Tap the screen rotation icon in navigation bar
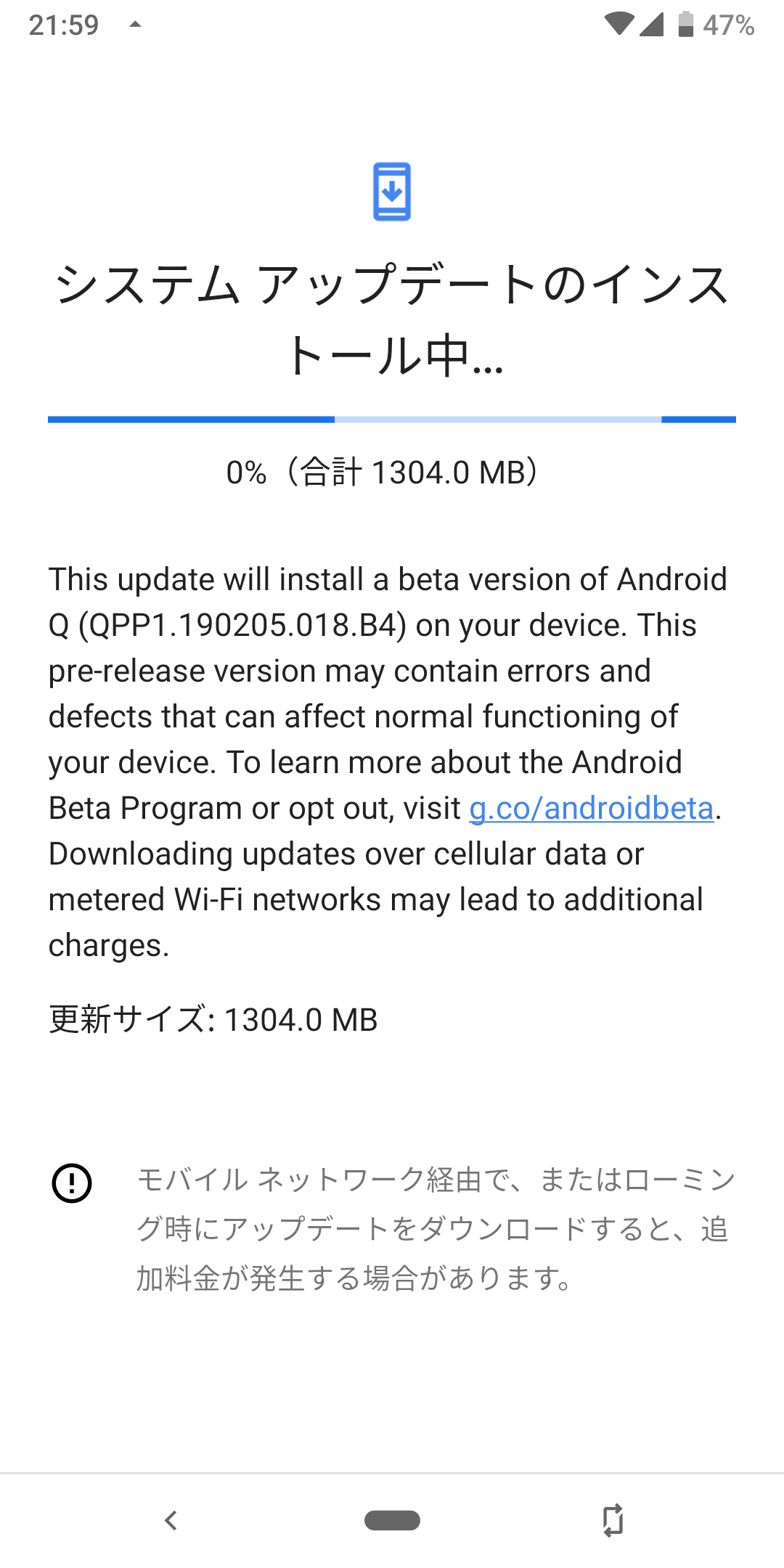 pos(613,1522)
